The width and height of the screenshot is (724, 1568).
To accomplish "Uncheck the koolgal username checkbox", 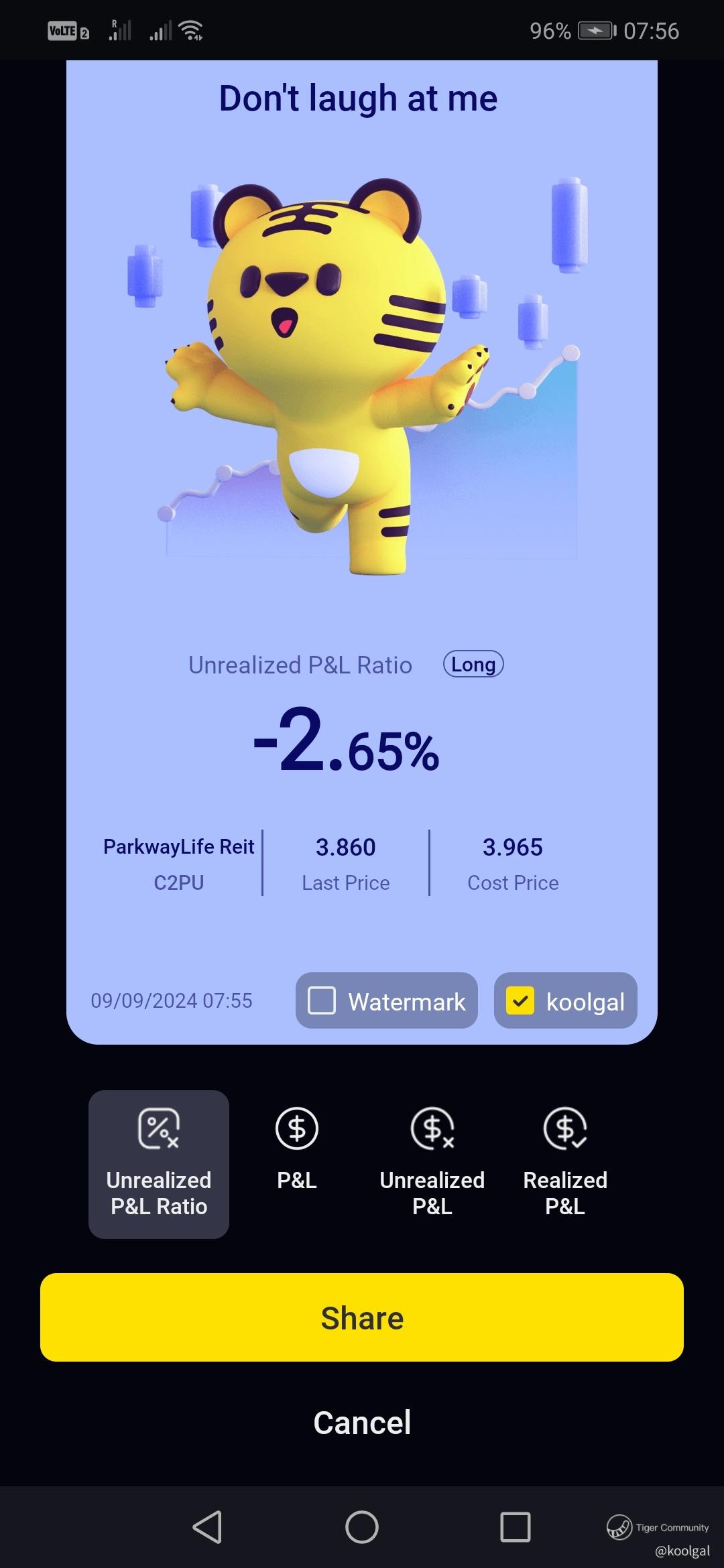I will [520, 1000].
